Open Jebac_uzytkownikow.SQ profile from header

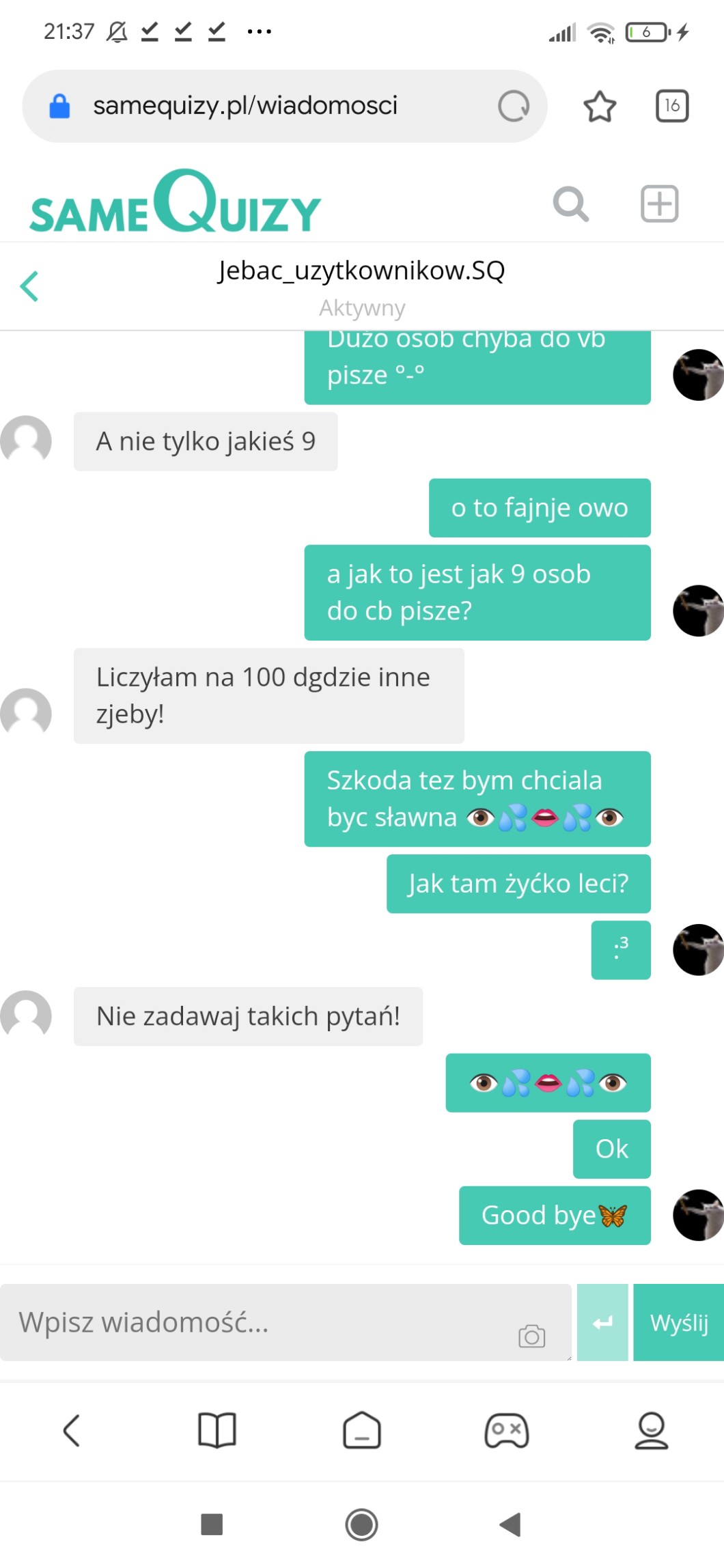(x=361, y=271)
